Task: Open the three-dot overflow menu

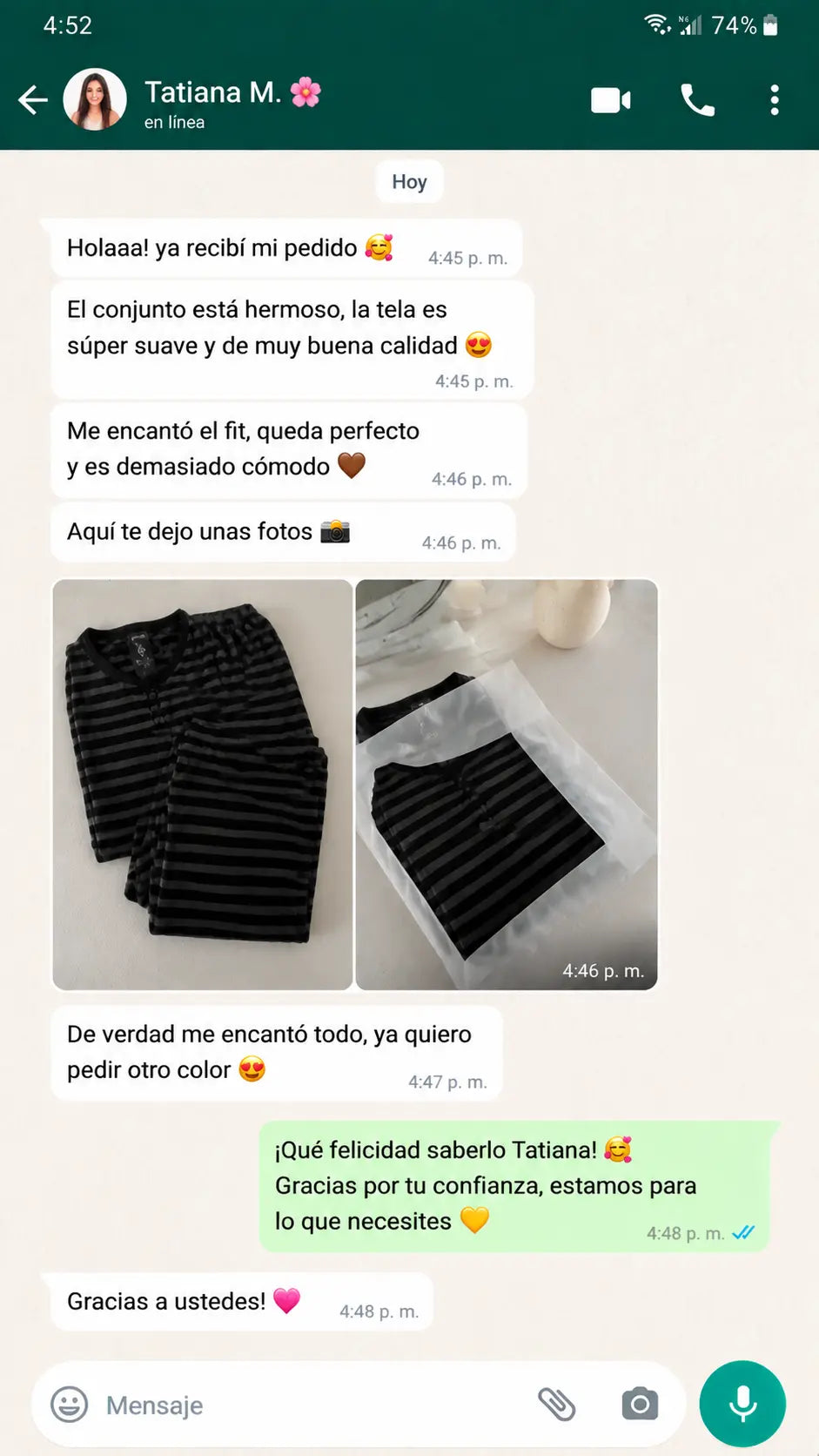Action: [x=775, y=100]
